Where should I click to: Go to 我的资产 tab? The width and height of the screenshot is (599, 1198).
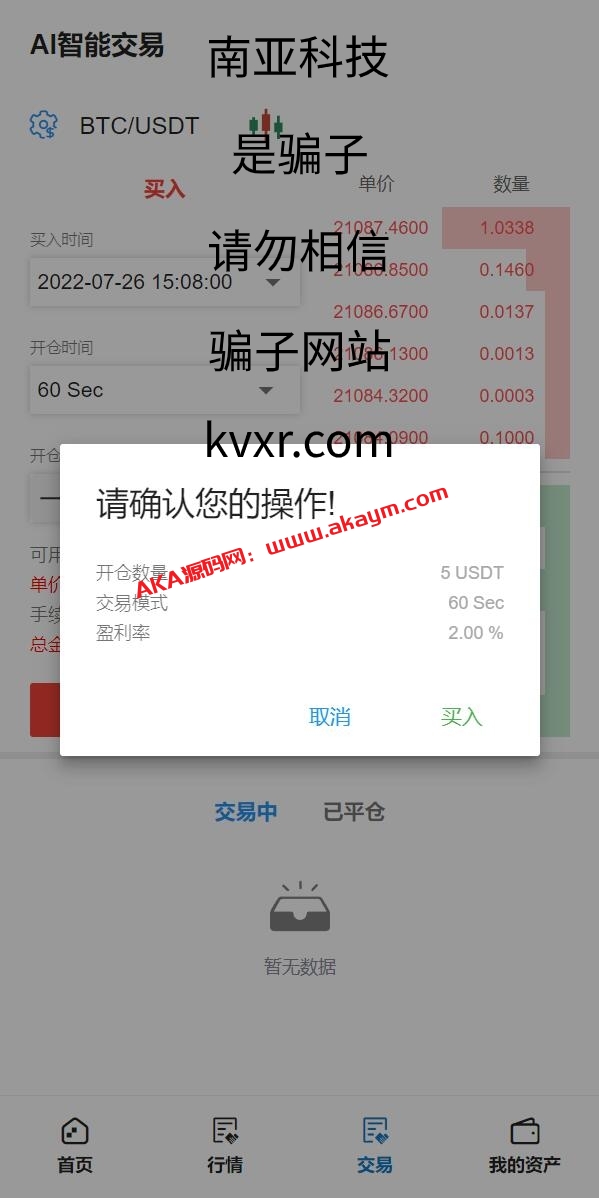[x=524, y=1146]
